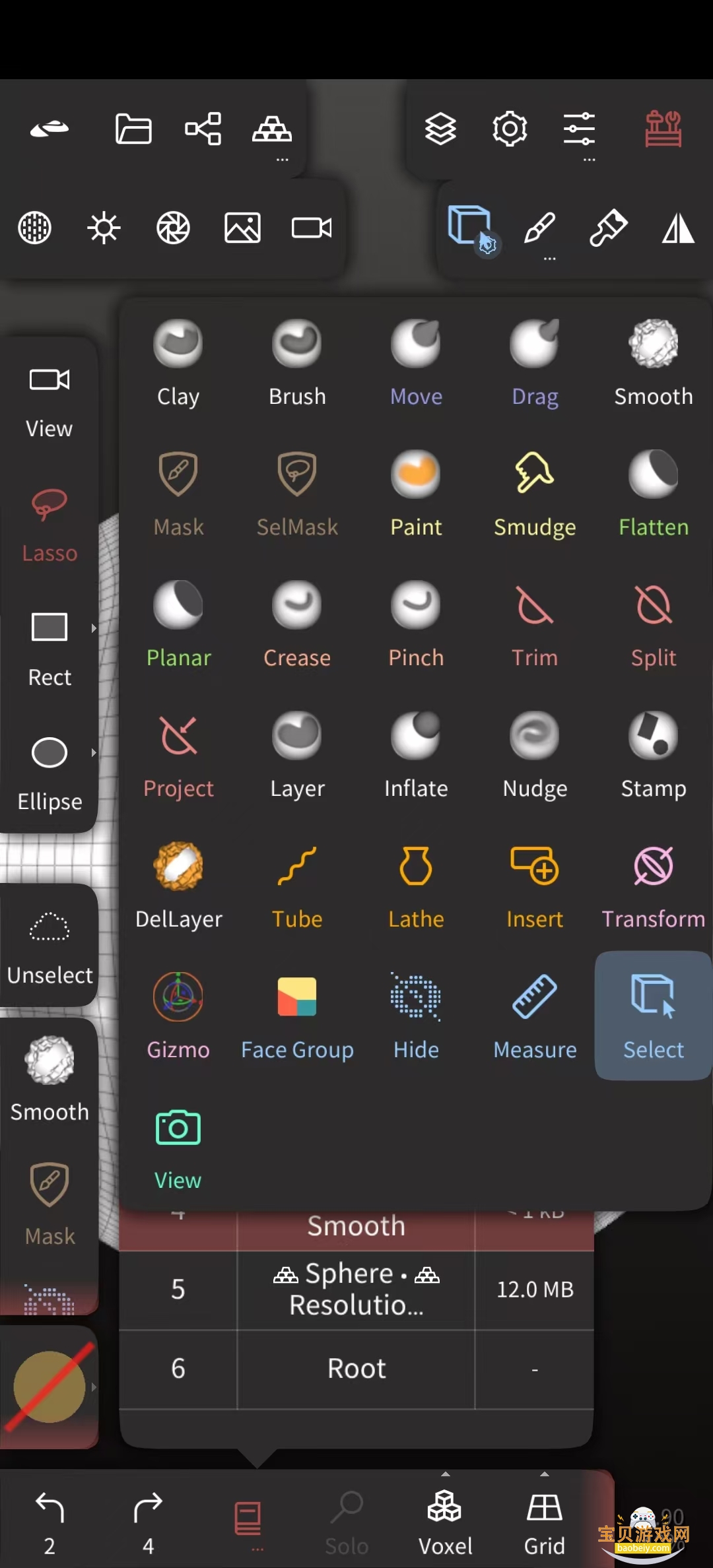The image size is (713, 1568).
Task: Toggle the symmetry triangle icon
Action: pyautogui.click(x=678, y=229)
